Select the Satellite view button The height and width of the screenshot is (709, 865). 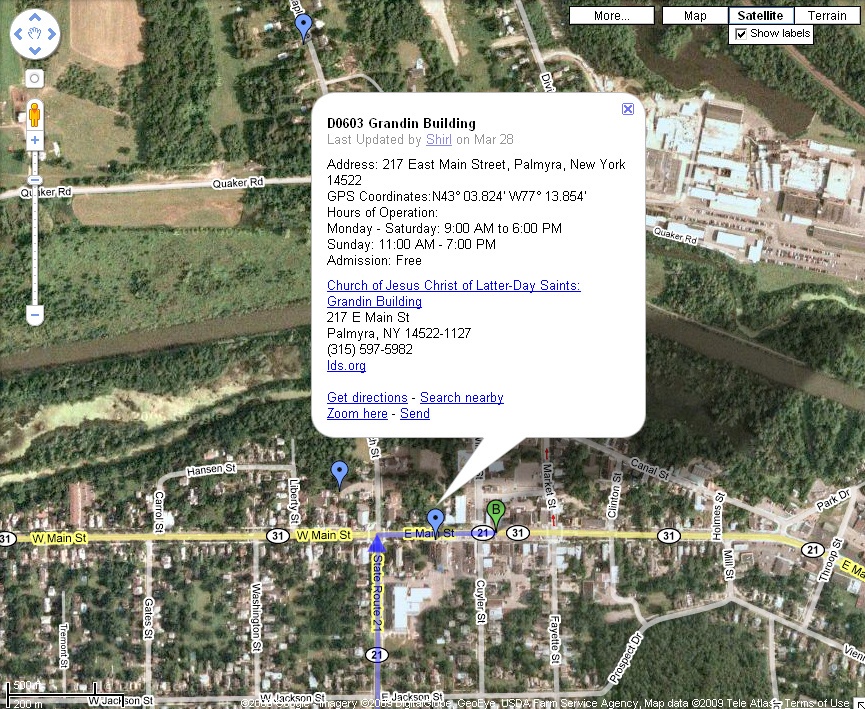tap(761, 16)
